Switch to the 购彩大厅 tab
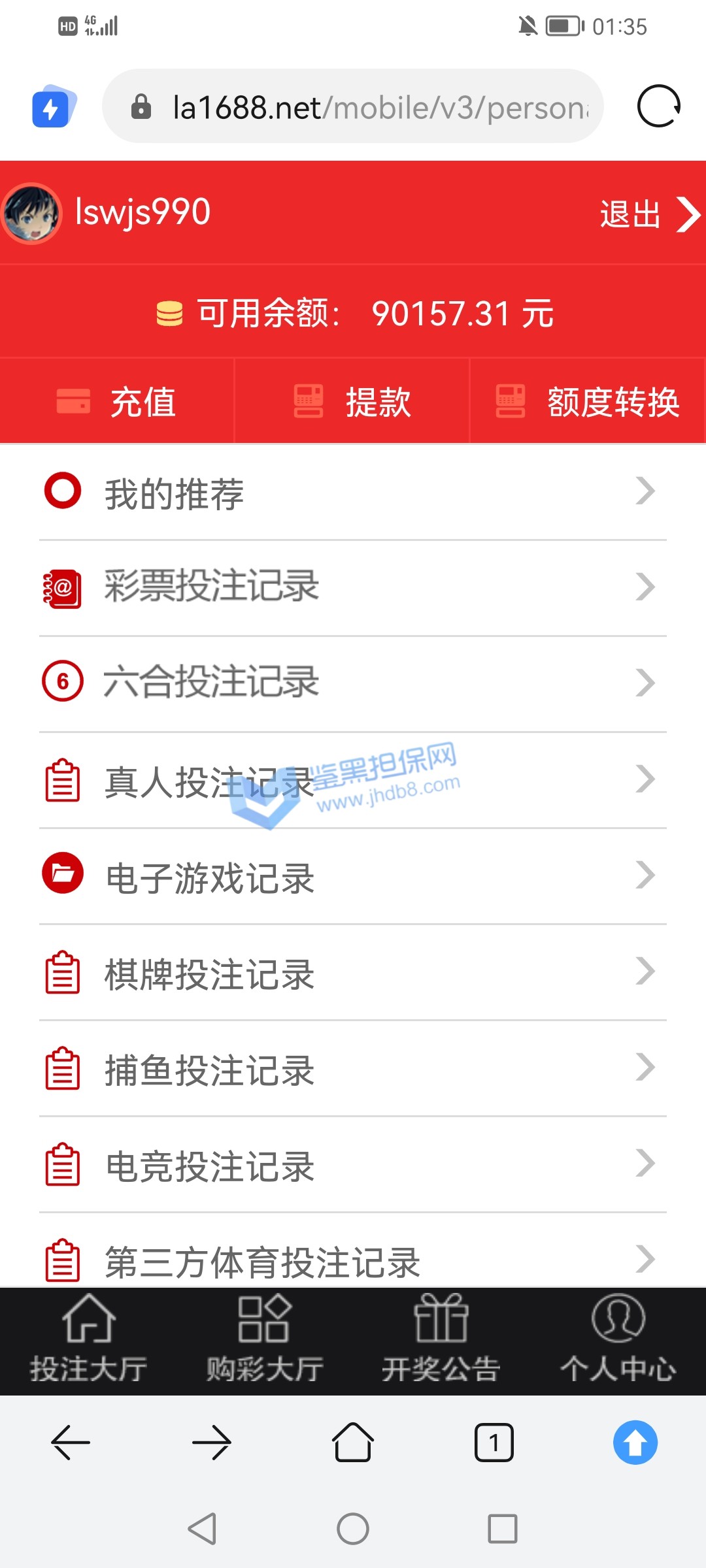 coord(265,1341)
